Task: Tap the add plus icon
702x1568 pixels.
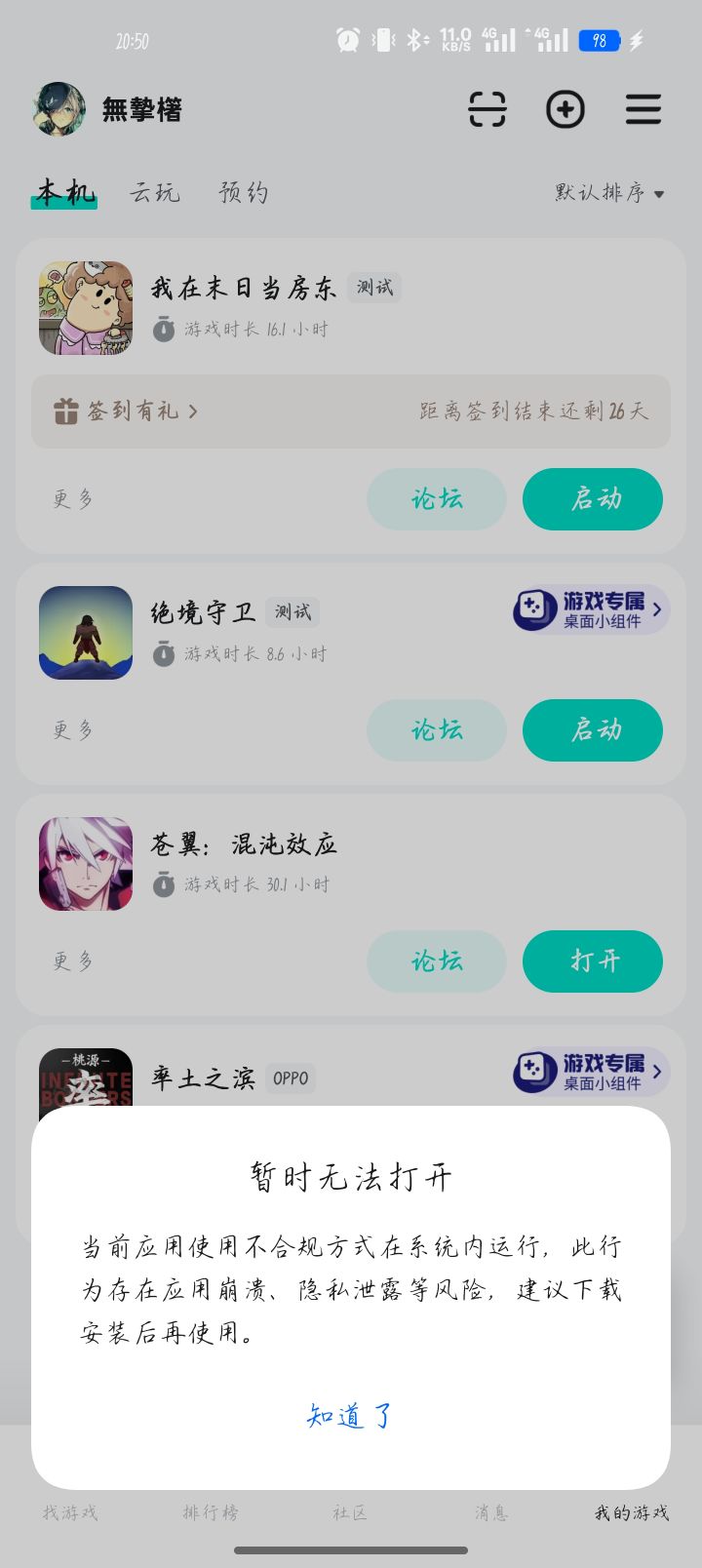Action: coord(565,109)
